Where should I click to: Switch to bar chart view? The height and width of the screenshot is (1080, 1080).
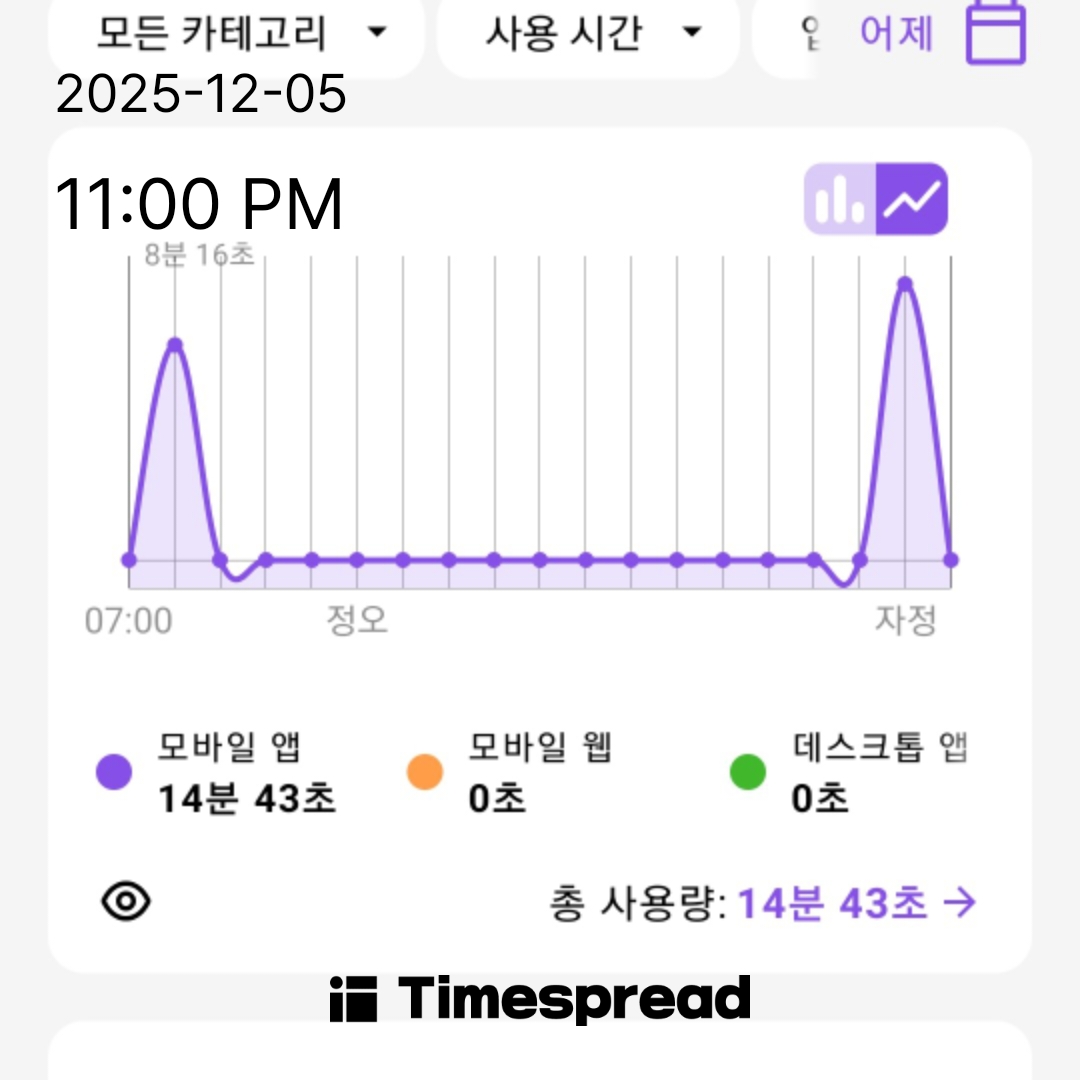[840, 199]
